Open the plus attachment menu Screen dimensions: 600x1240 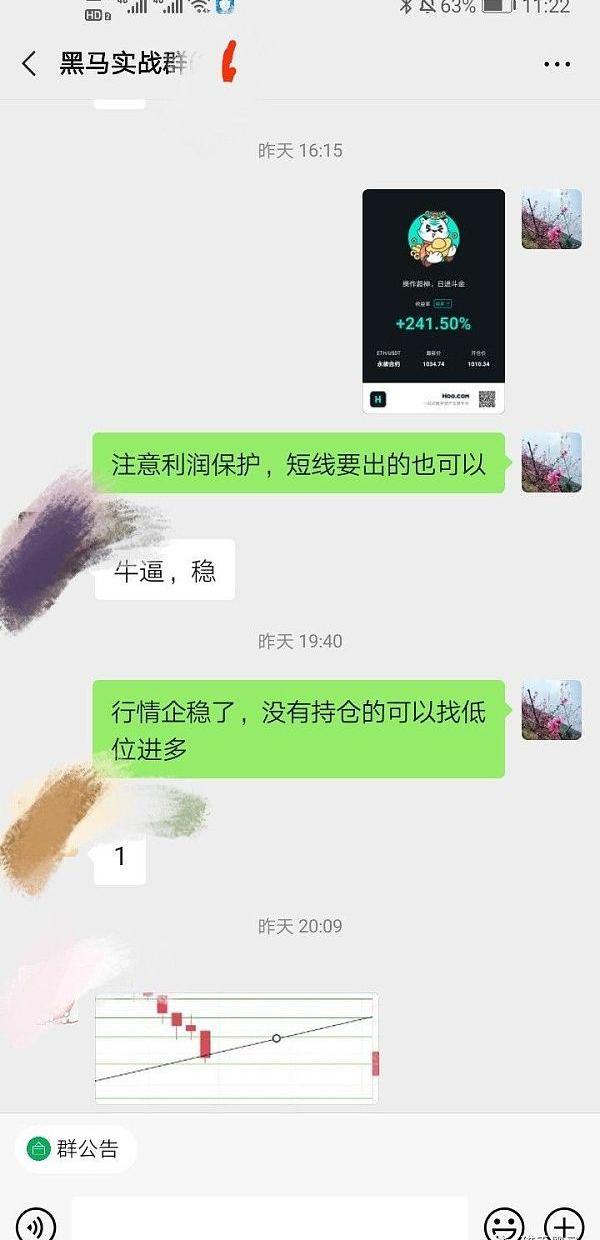point(564,1224)
